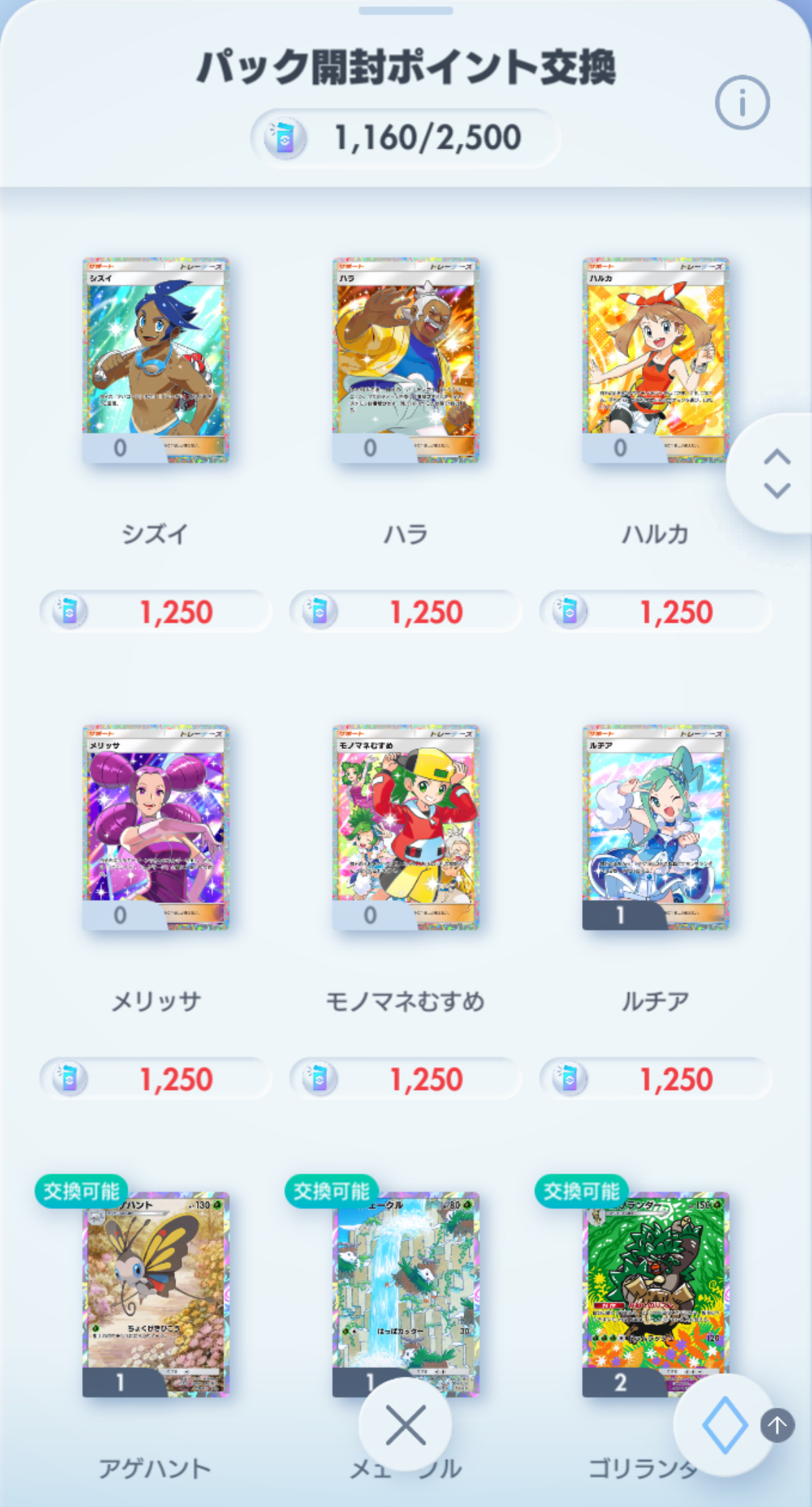View the ハルカ card details
The width and height of the screenshot is (812, 1507).
[655, 360]
